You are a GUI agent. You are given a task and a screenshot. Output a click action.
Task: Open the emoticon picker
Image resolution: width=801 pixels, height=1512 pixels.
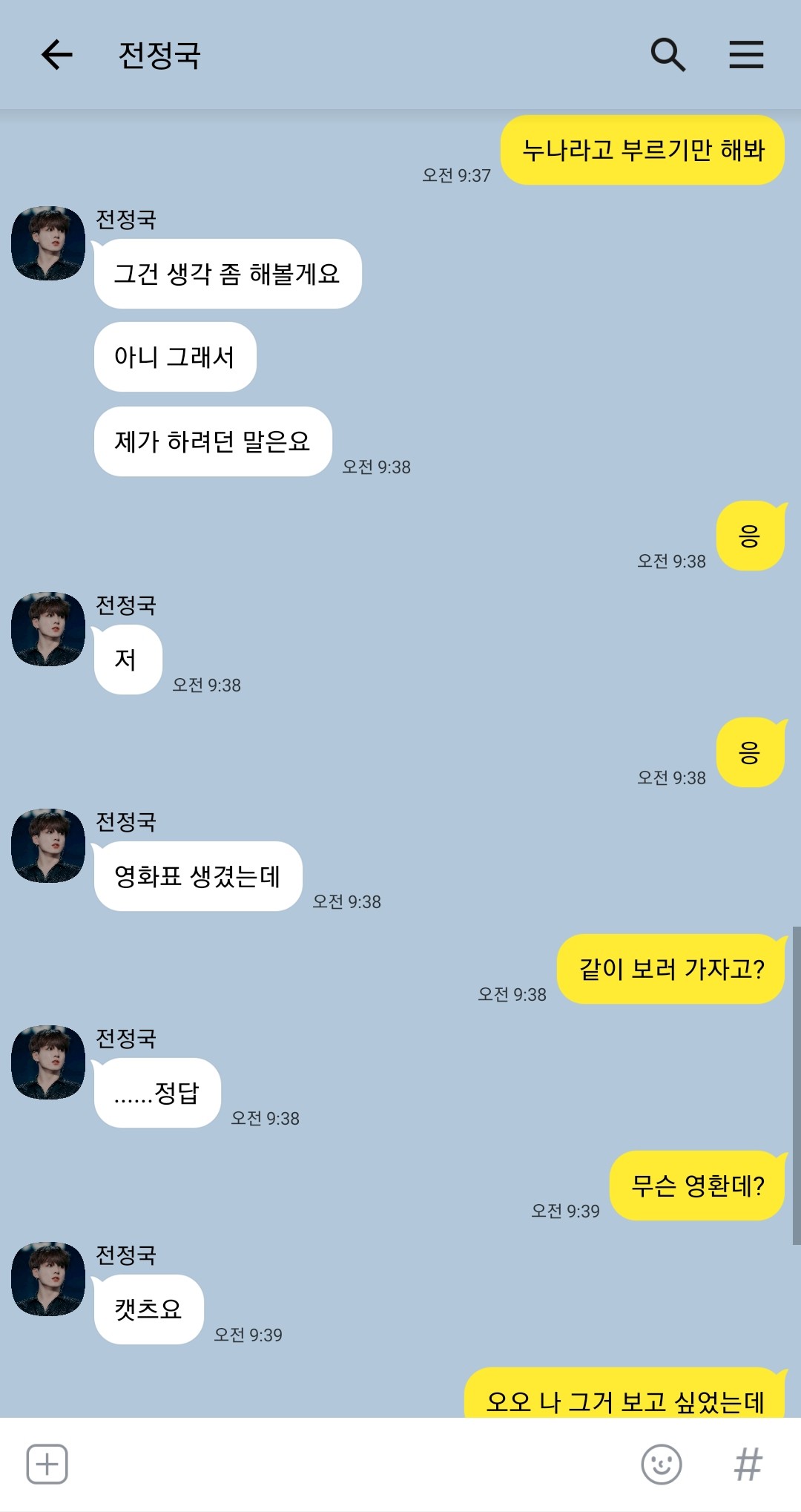662,1464
